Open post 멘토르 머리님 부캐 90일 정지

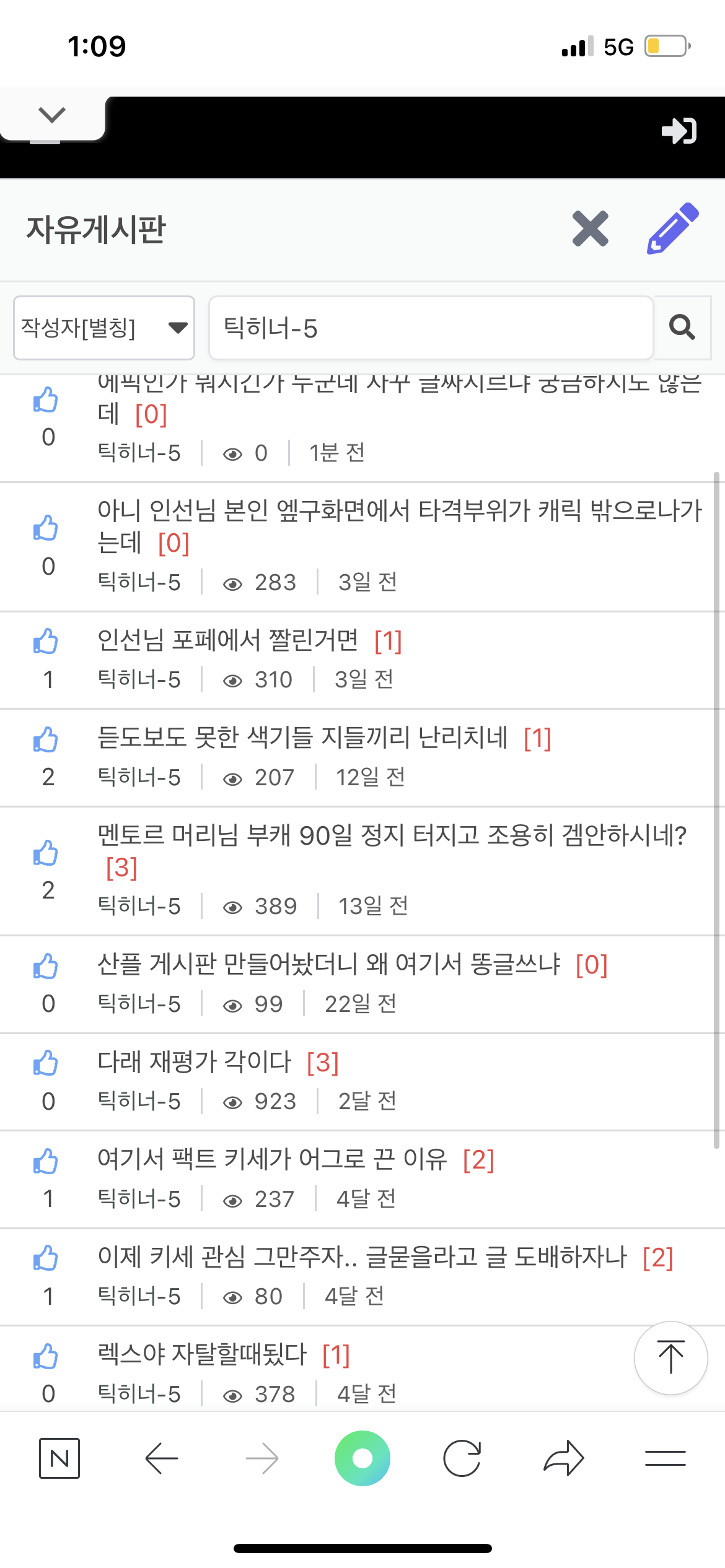click(x=392, y=836)
